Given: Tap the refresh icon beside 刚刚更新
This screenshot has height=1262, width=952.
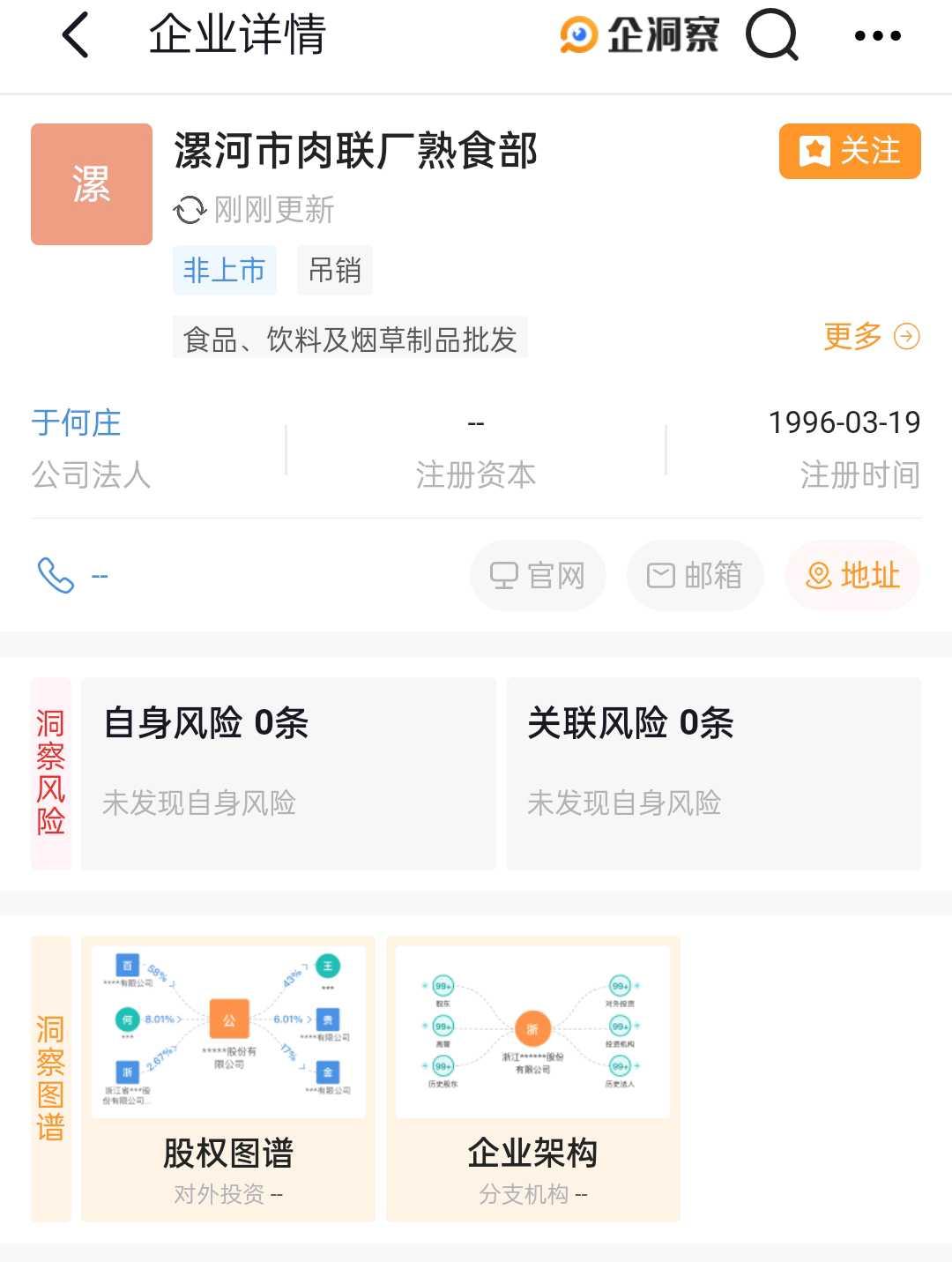Looking at the screenshot, I should [188, 210].
